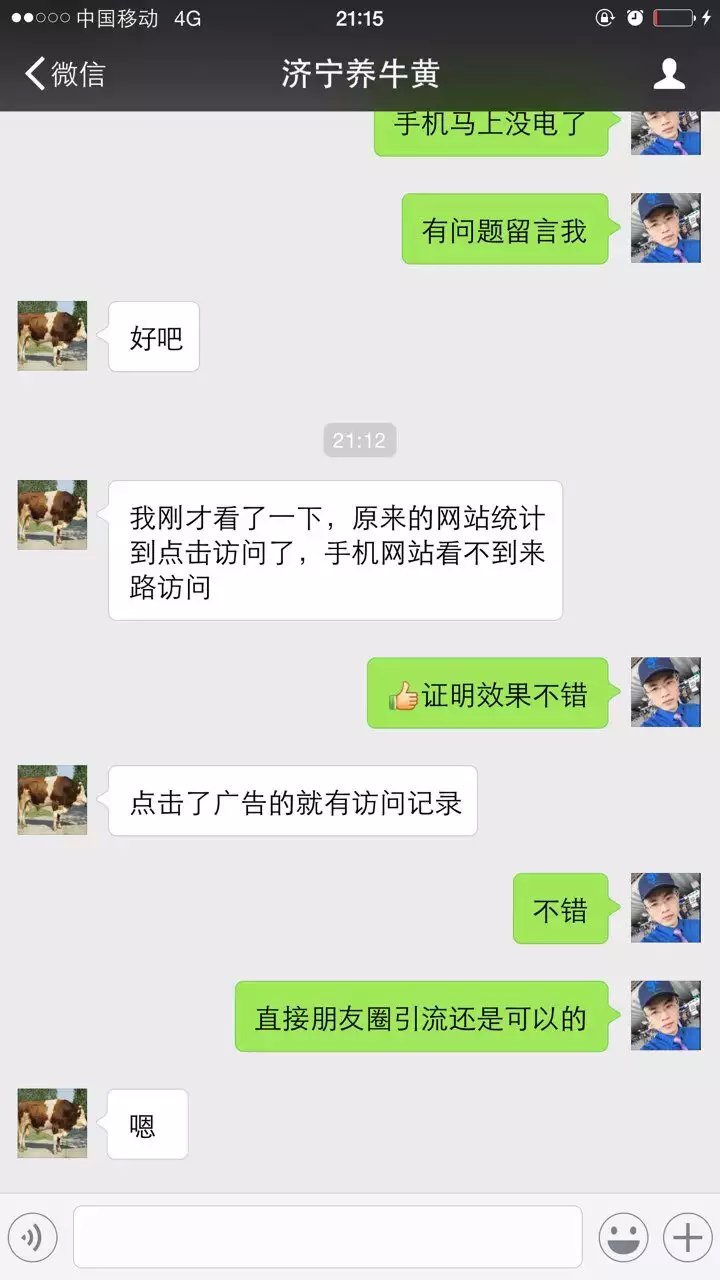
Task: Open the cow avatar beside 嗯
Action: pyautogui.click(x=52, y=1123)
